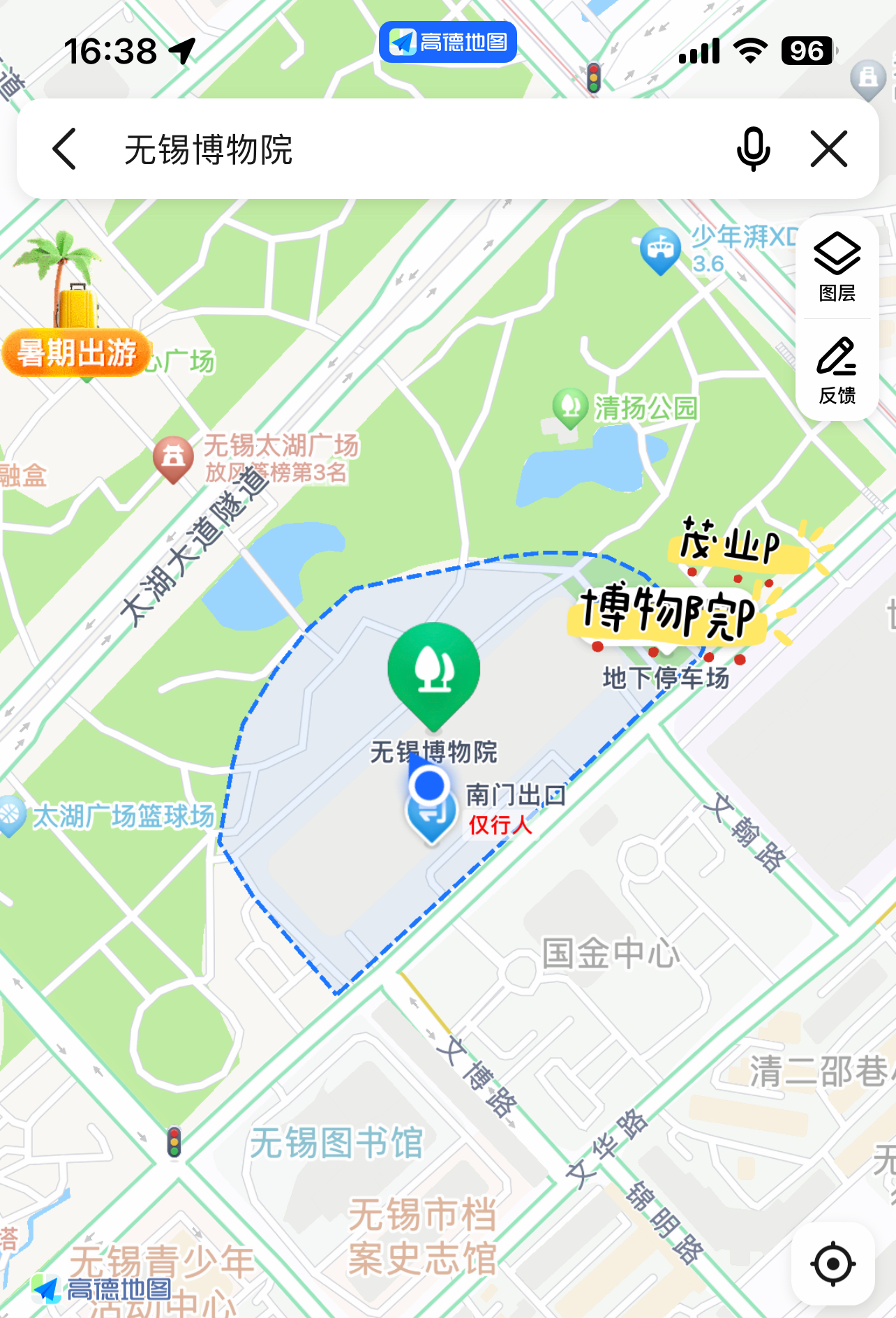896x1318 pixels.
Task: Open the 暑期出游 promo banner
Action: pyautogui.click(x=75, y=352)
